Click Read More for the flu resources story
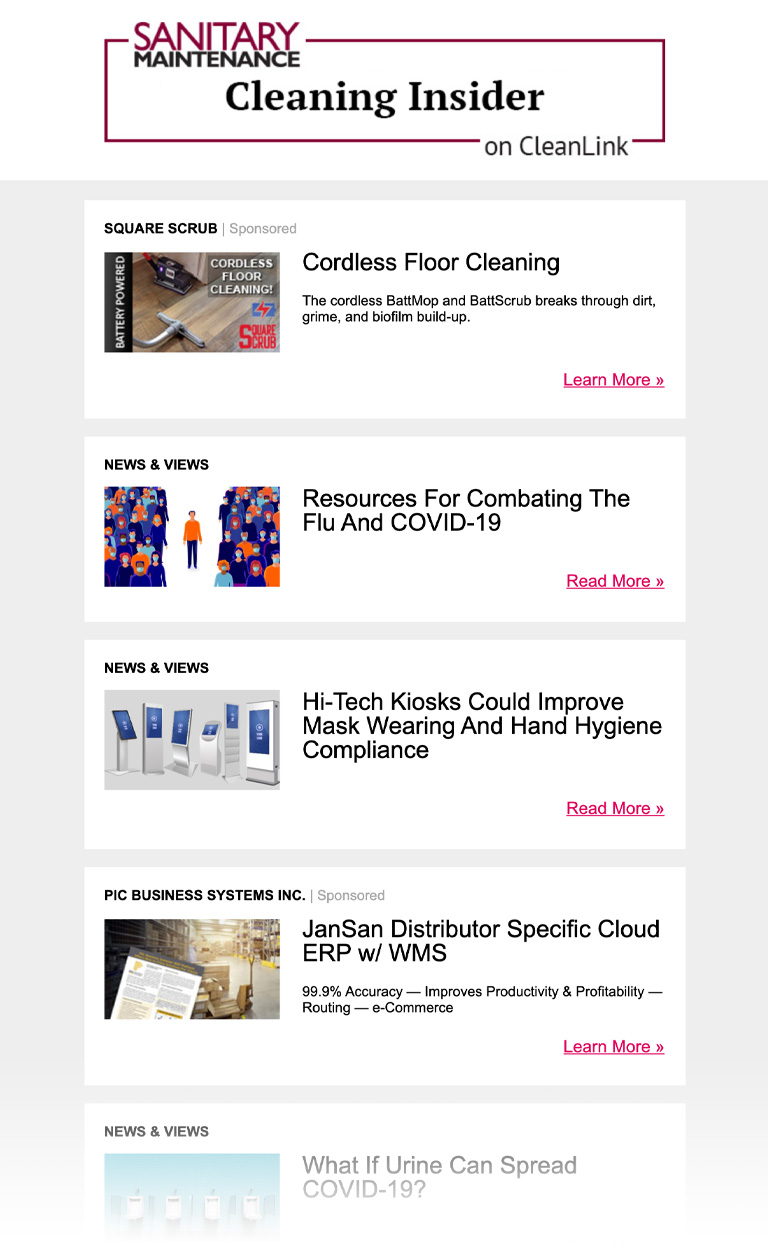The image size is (768, 1260). click(x=615, y=581)
